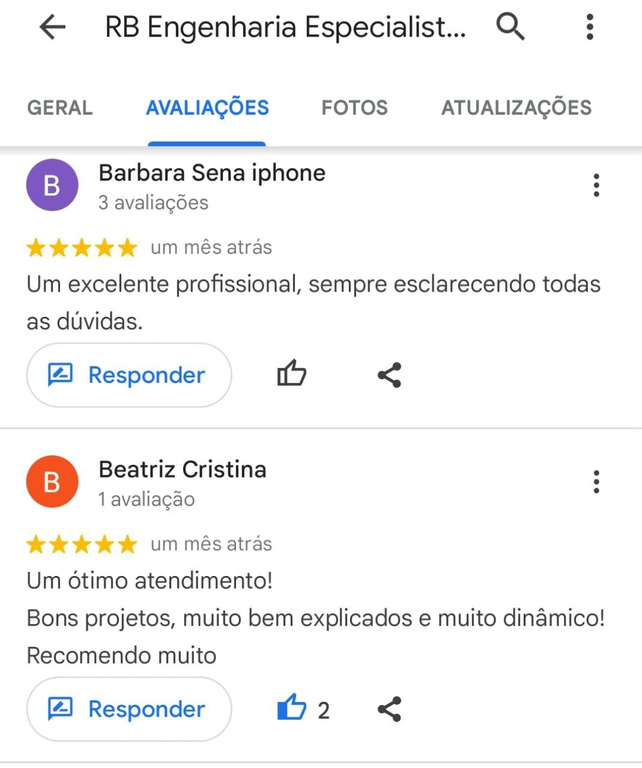
Task: Tap Responder under Beatriz Cristina's review
Action: [x=129, y=709]
